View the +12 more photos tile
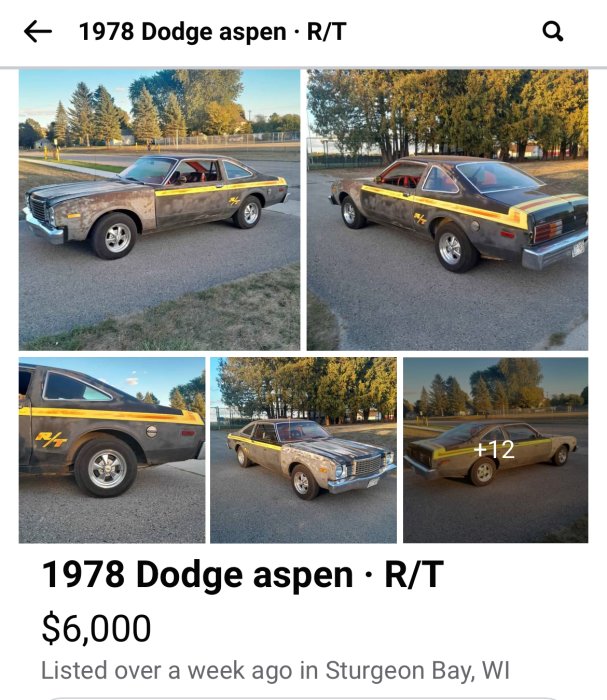Viewport: 607px width, 700px height. 495,450
